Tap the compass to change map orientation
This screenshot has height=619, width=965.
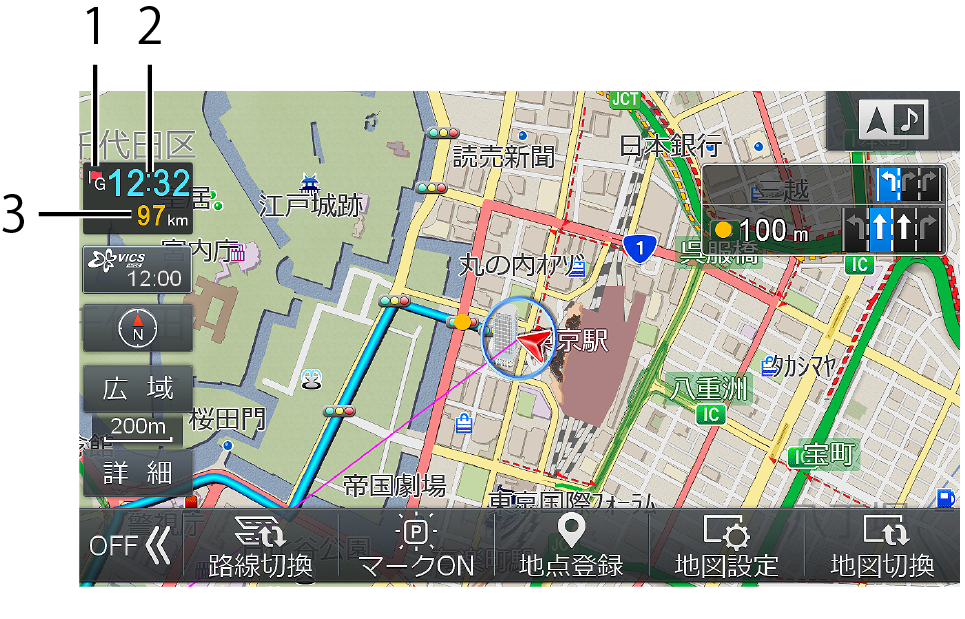[x=138, y=328]
